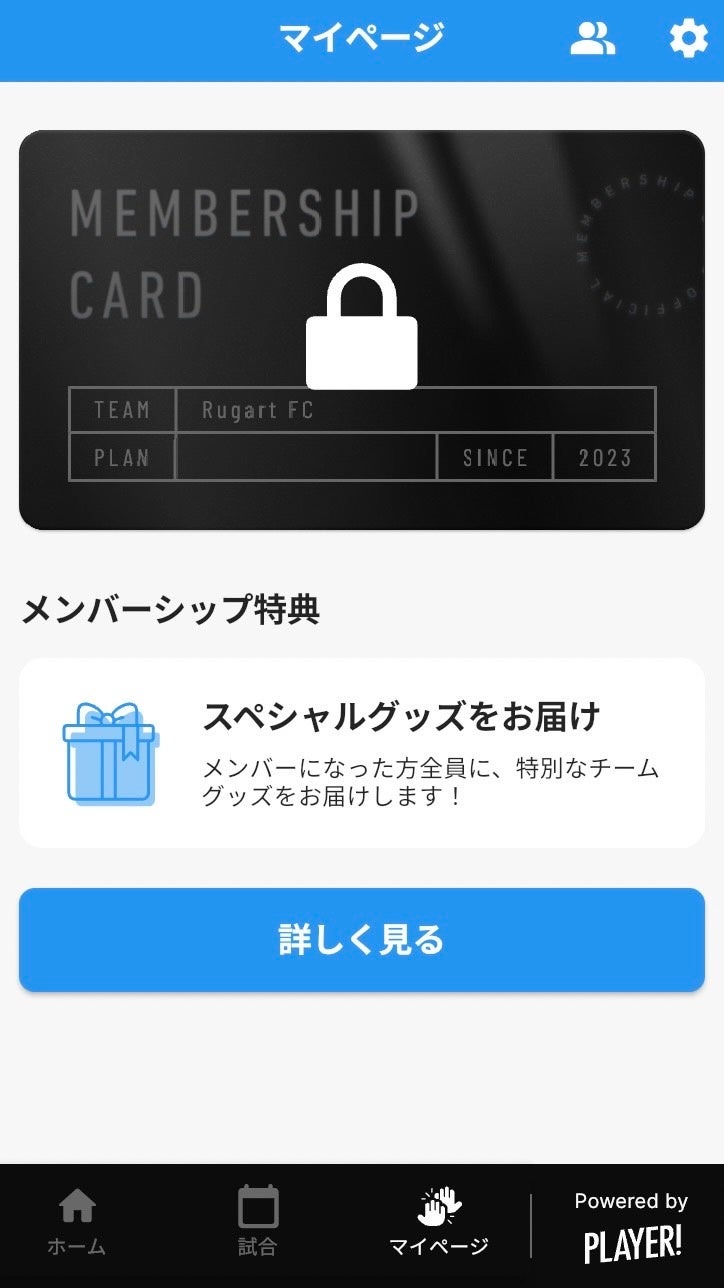Select the マイページ tab
This screenshot has height=1288, width=724.
tap(439, 1220)
